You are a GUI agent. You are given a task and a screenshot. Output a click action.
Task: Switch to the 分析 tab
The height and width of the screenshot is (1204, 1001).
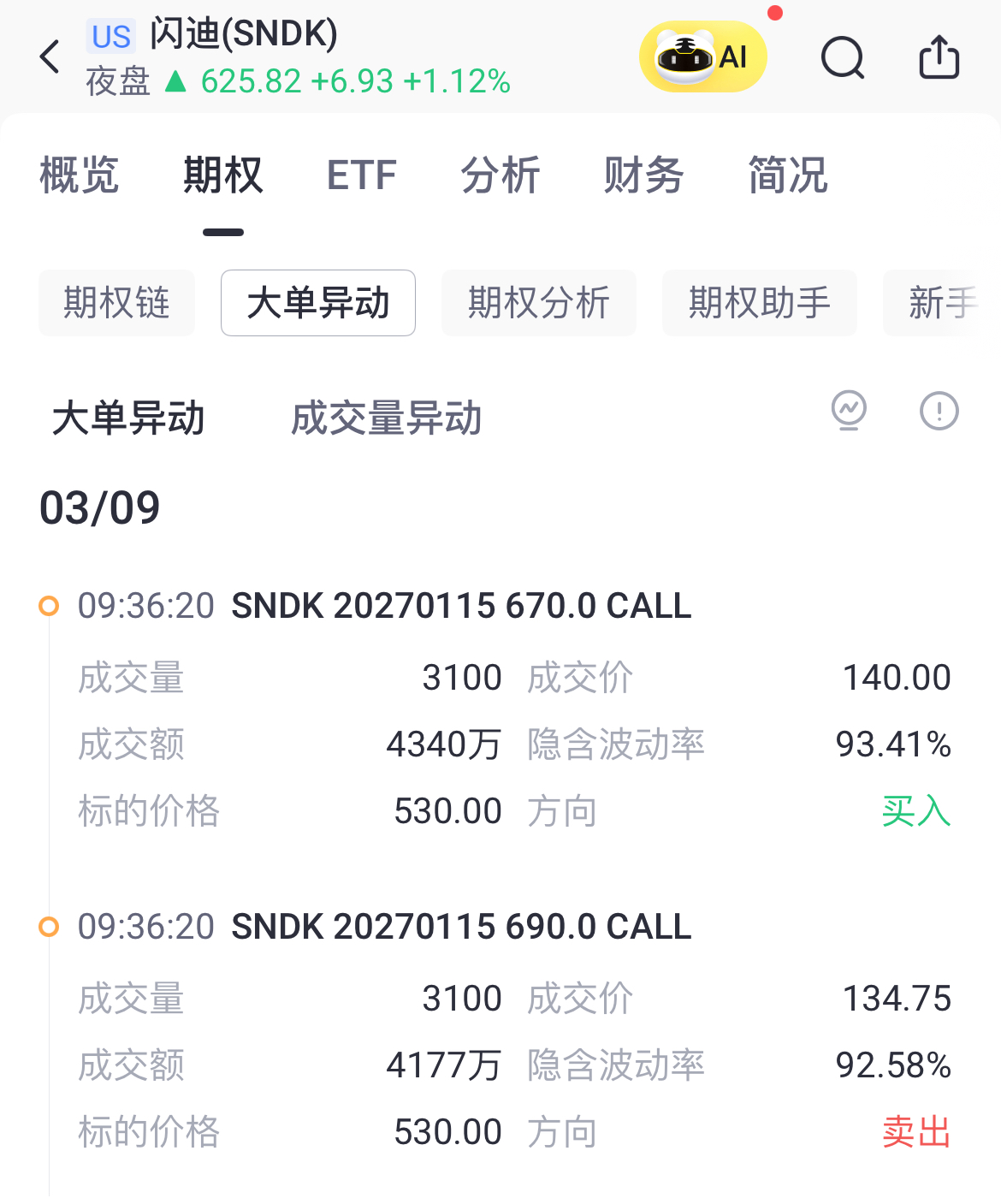[x=500, y=175]
